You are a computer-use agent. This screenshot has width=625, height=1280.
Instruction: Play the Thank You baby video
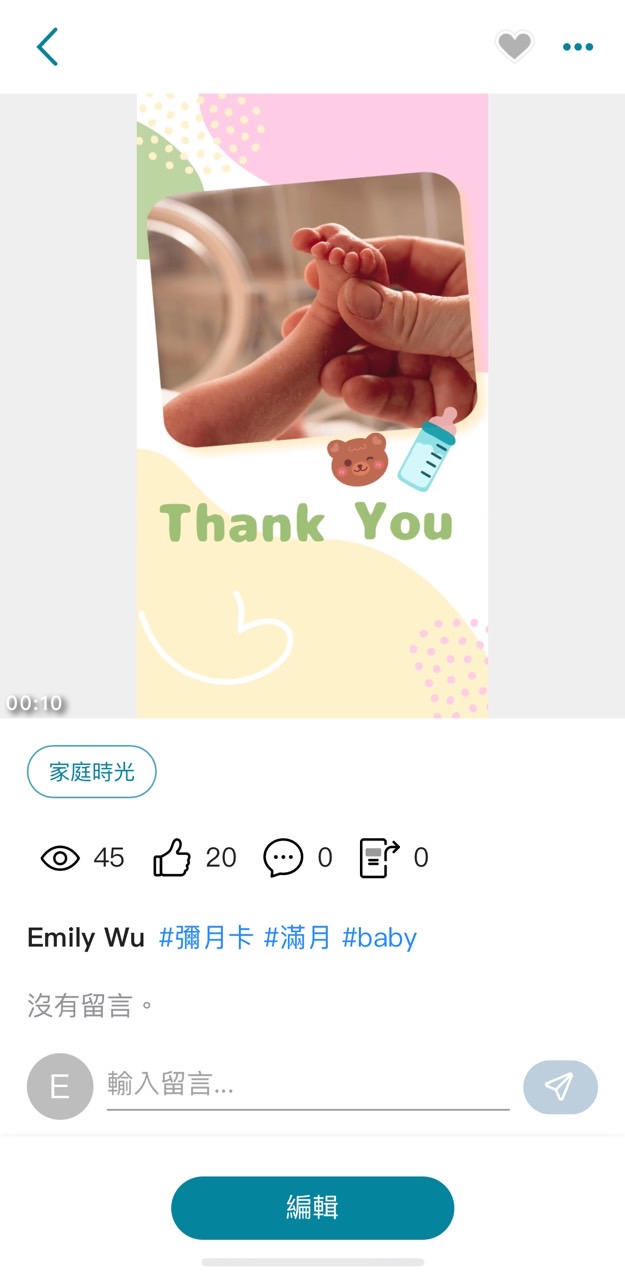pos(312,405)
